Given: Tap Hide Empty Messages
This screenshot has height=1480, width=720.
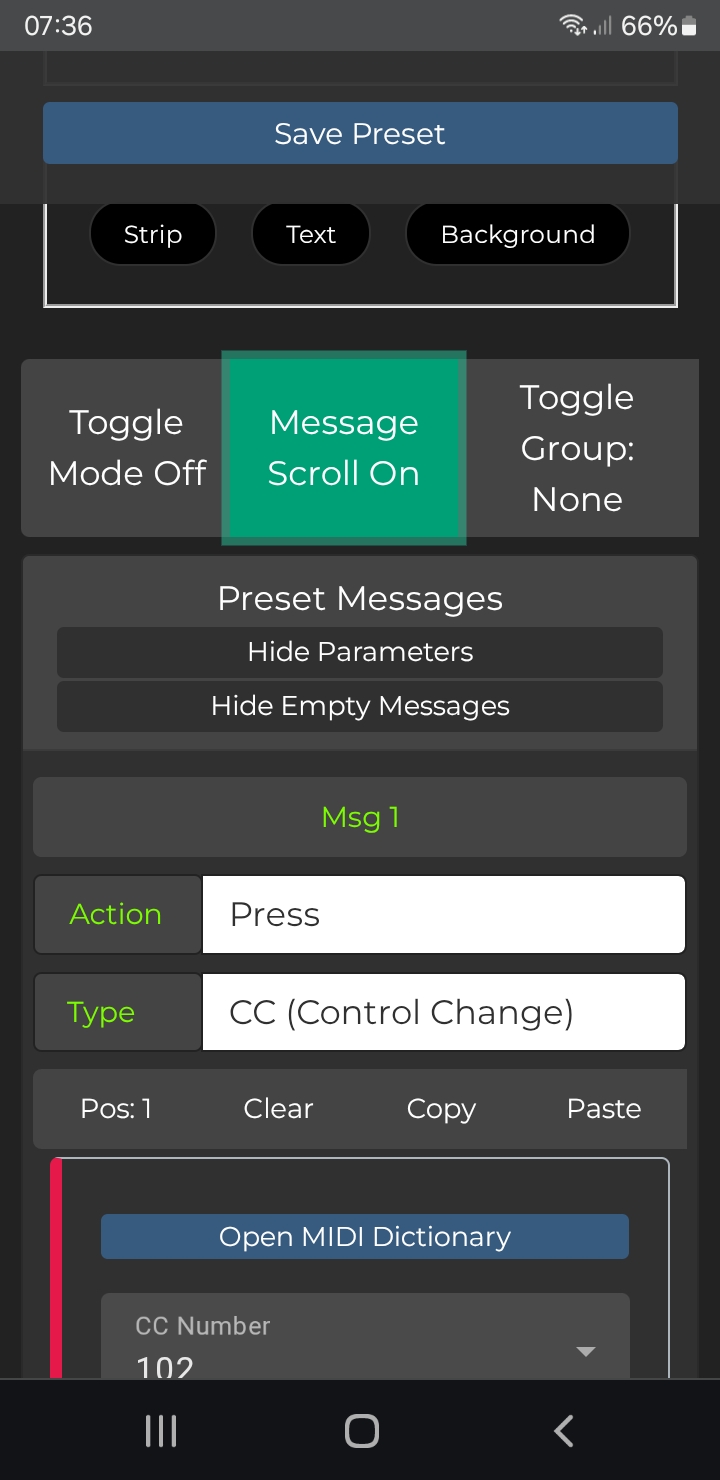Looking at the screenshot, I should tap(360, 706).
